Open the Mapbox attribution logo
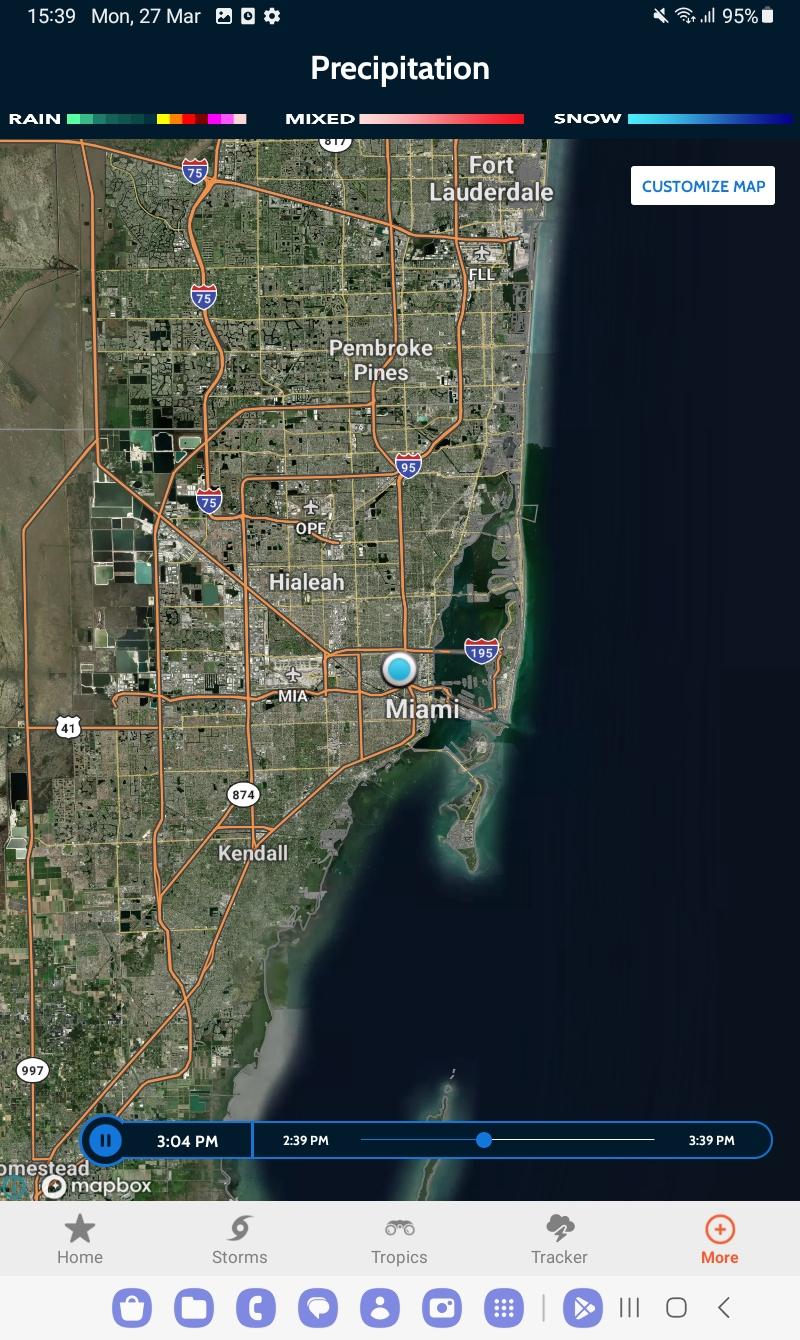800x1340 pixels. [x=97, y=1186]
